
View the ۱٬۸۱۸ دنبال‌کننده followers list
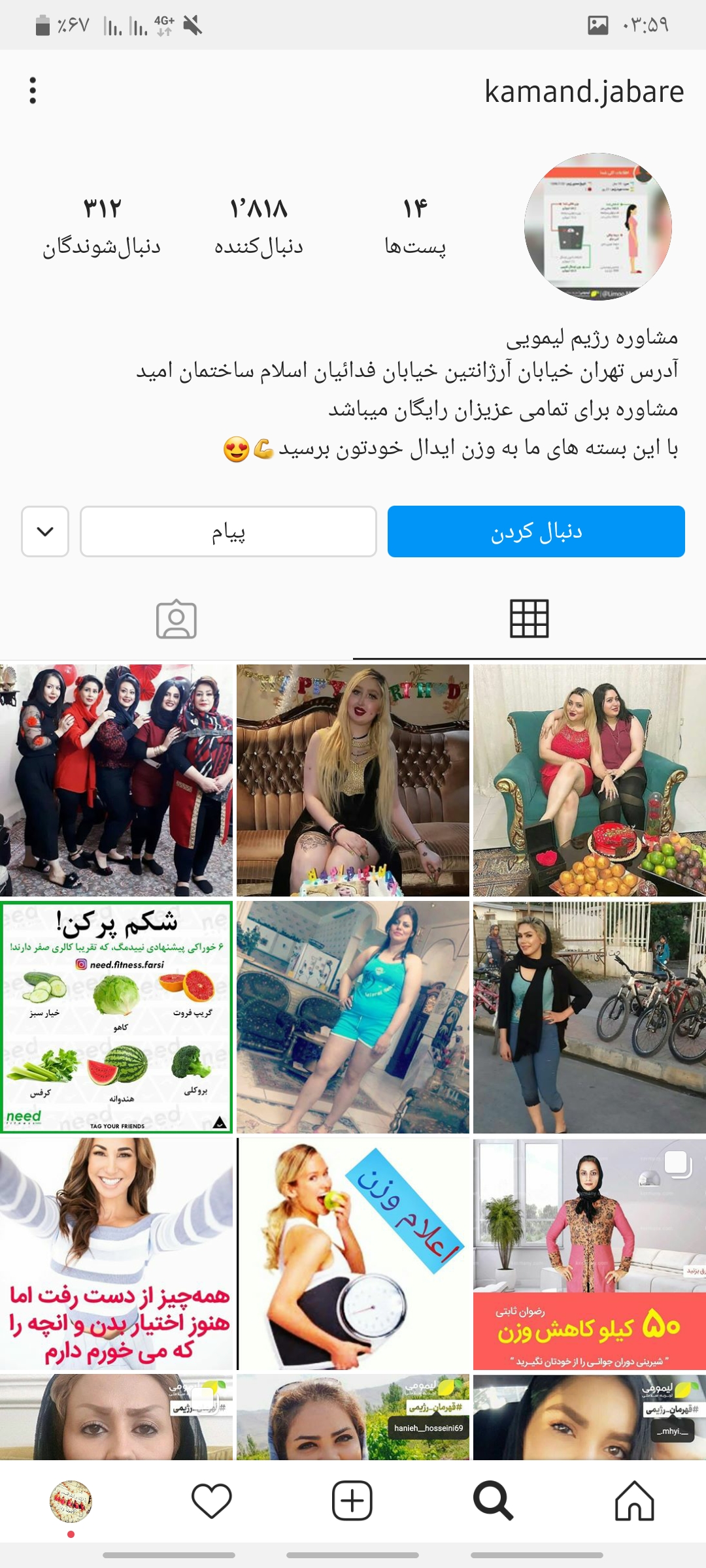point(259,227)
